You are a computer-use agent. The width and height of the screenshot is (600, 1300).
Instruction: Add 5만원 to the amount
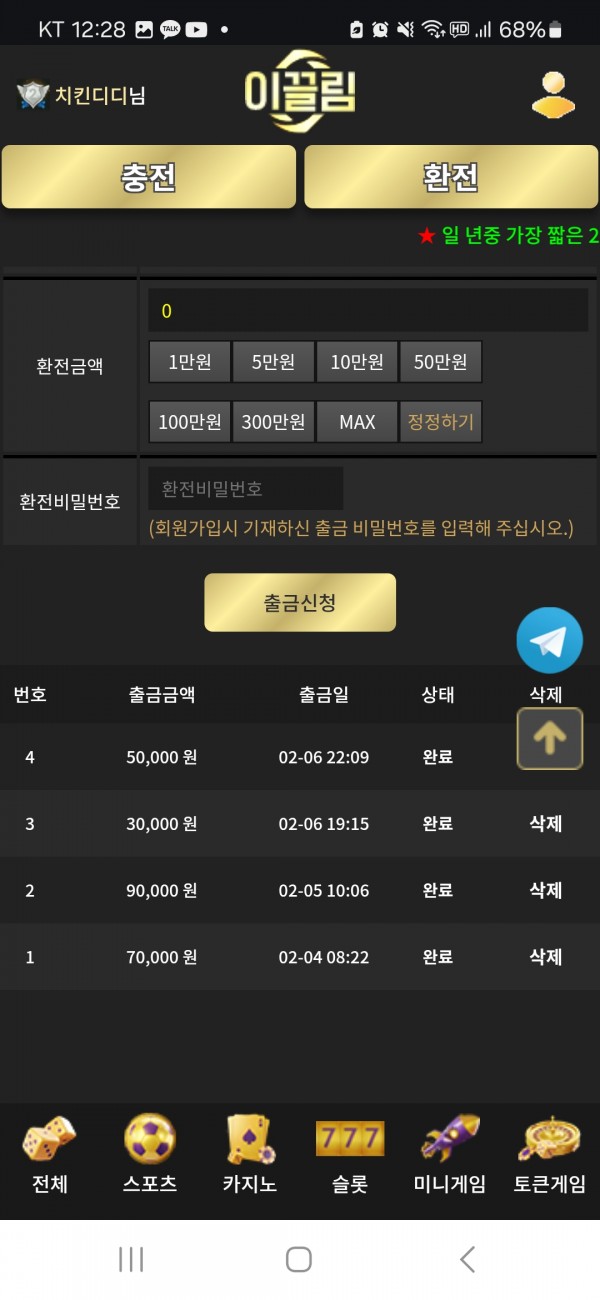273,362
